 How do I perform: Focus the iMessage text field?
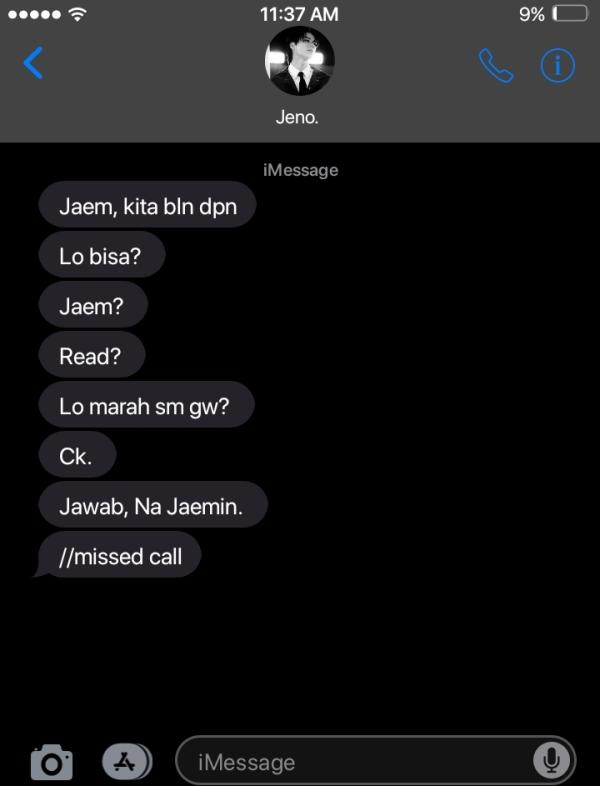tap(350, 762)
